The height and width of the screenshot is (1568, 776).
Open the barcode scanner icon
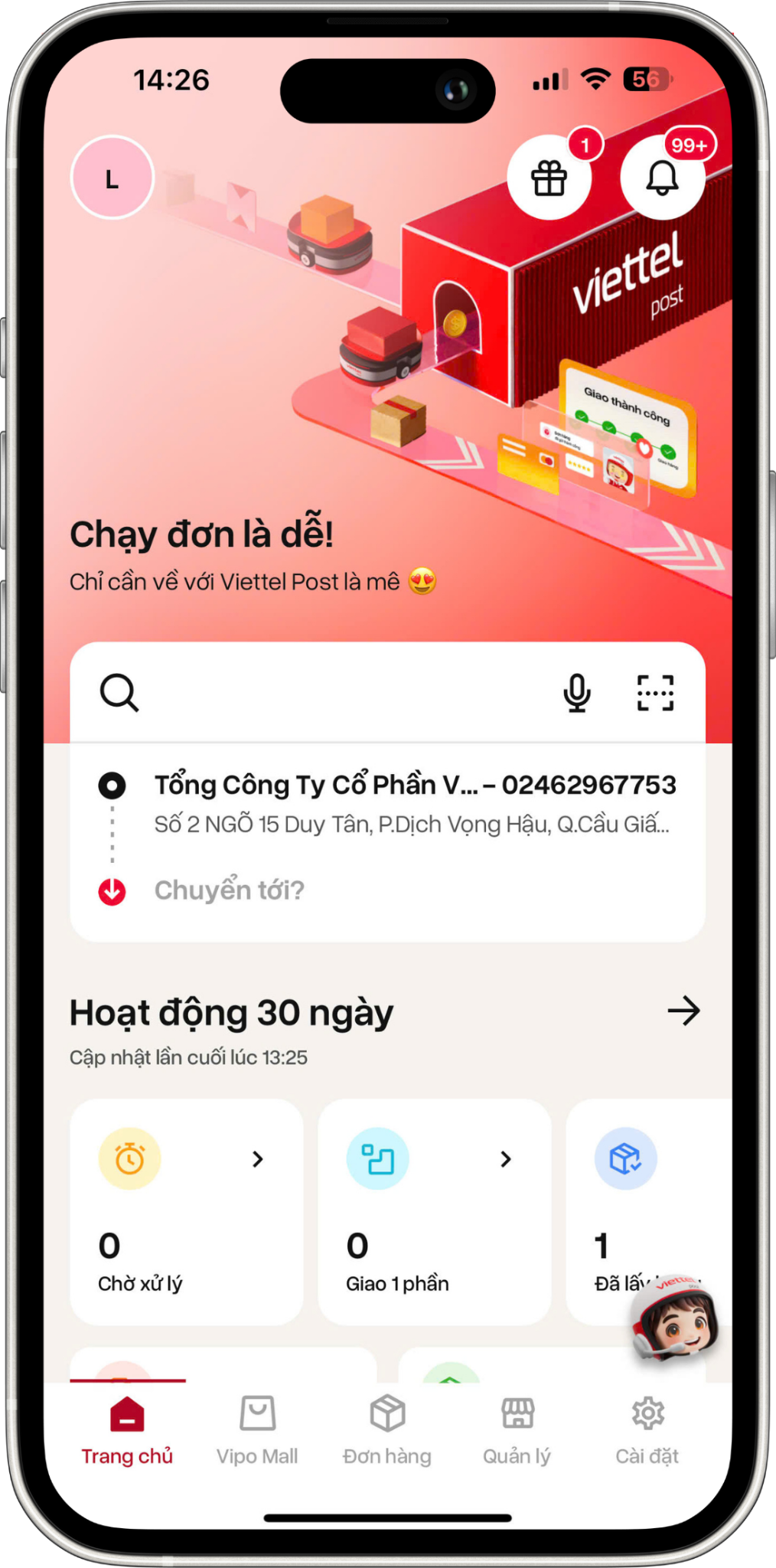pyautogui.click(x=656, y=693)
